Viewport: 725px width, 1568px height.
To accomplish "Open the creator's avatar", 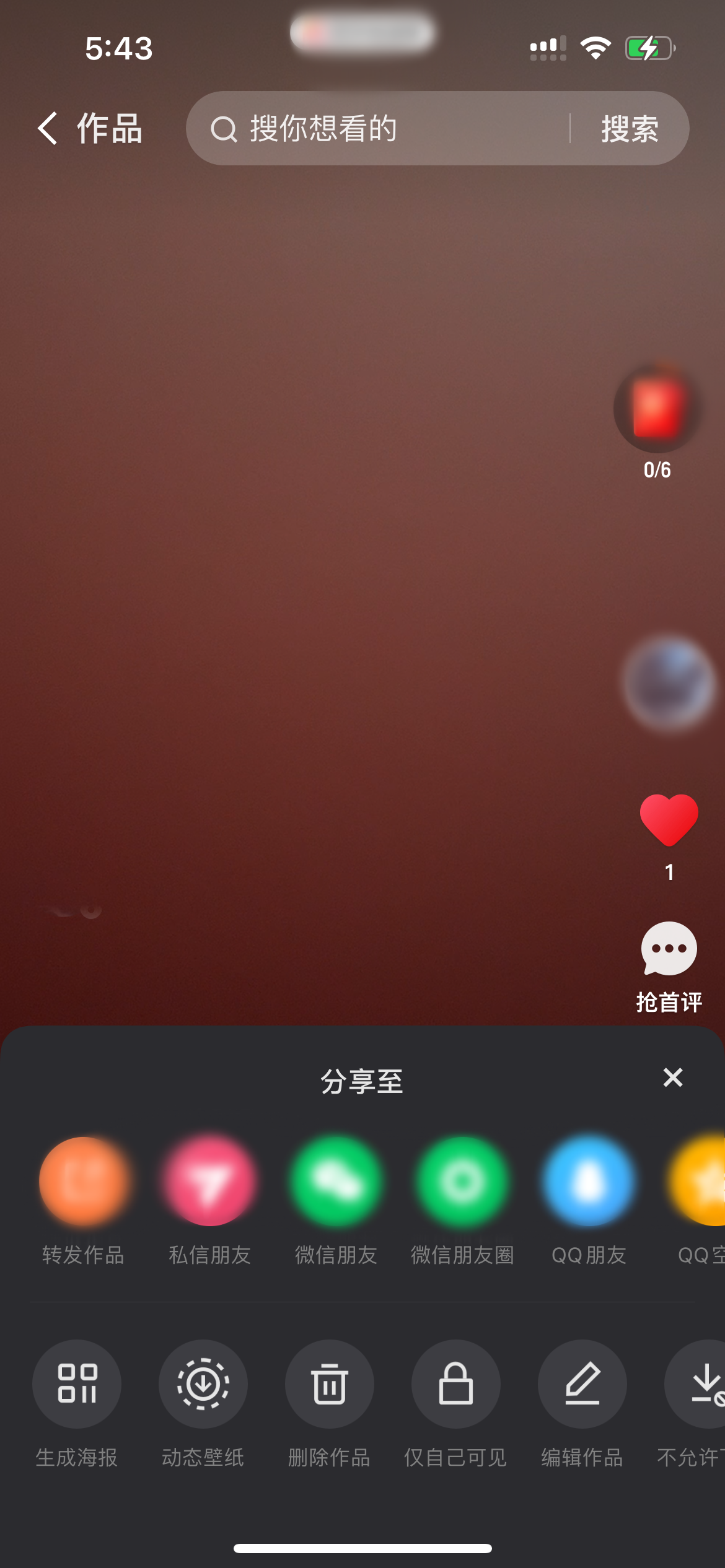I will [668, 682].
